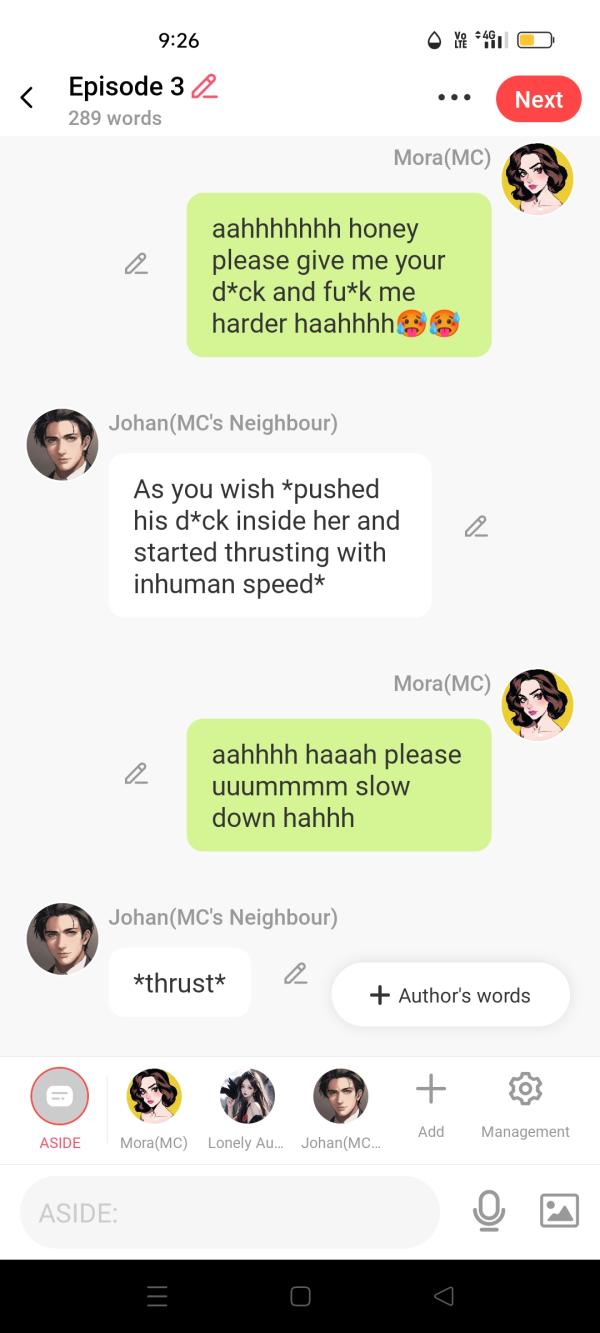Start voice input with the microphone
Screen dimensions: 600x1333
[488, 1211]
